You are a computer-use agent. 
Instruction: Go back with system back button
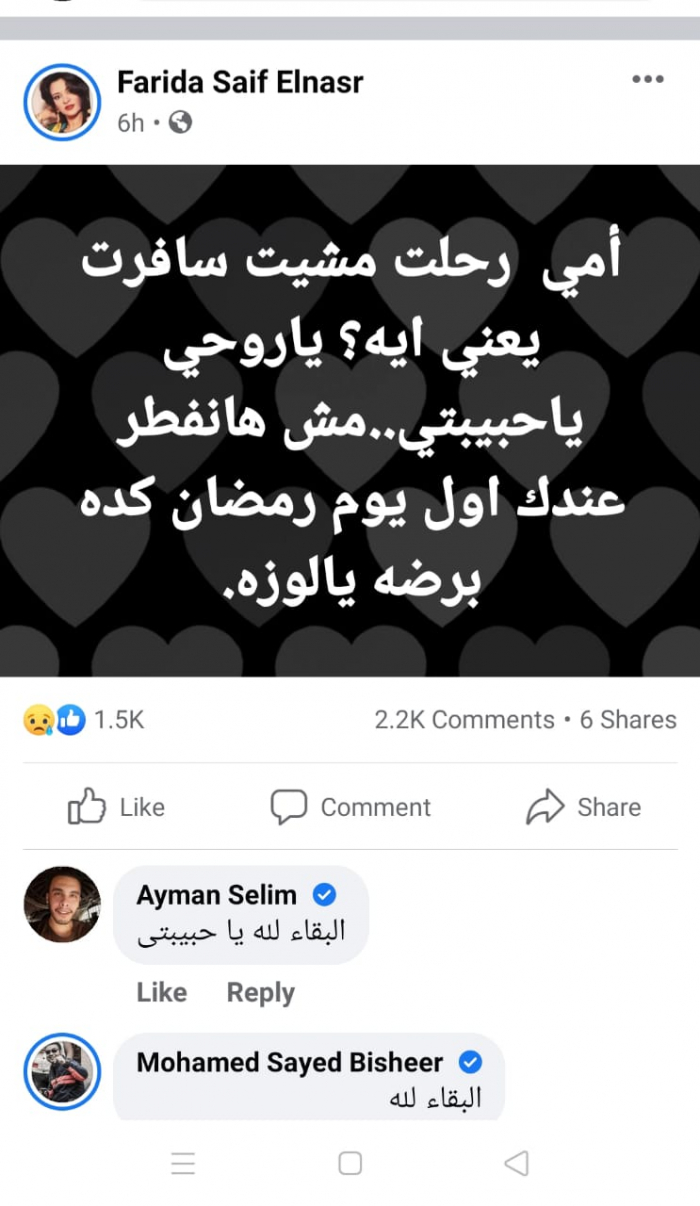click(516, 1163)
